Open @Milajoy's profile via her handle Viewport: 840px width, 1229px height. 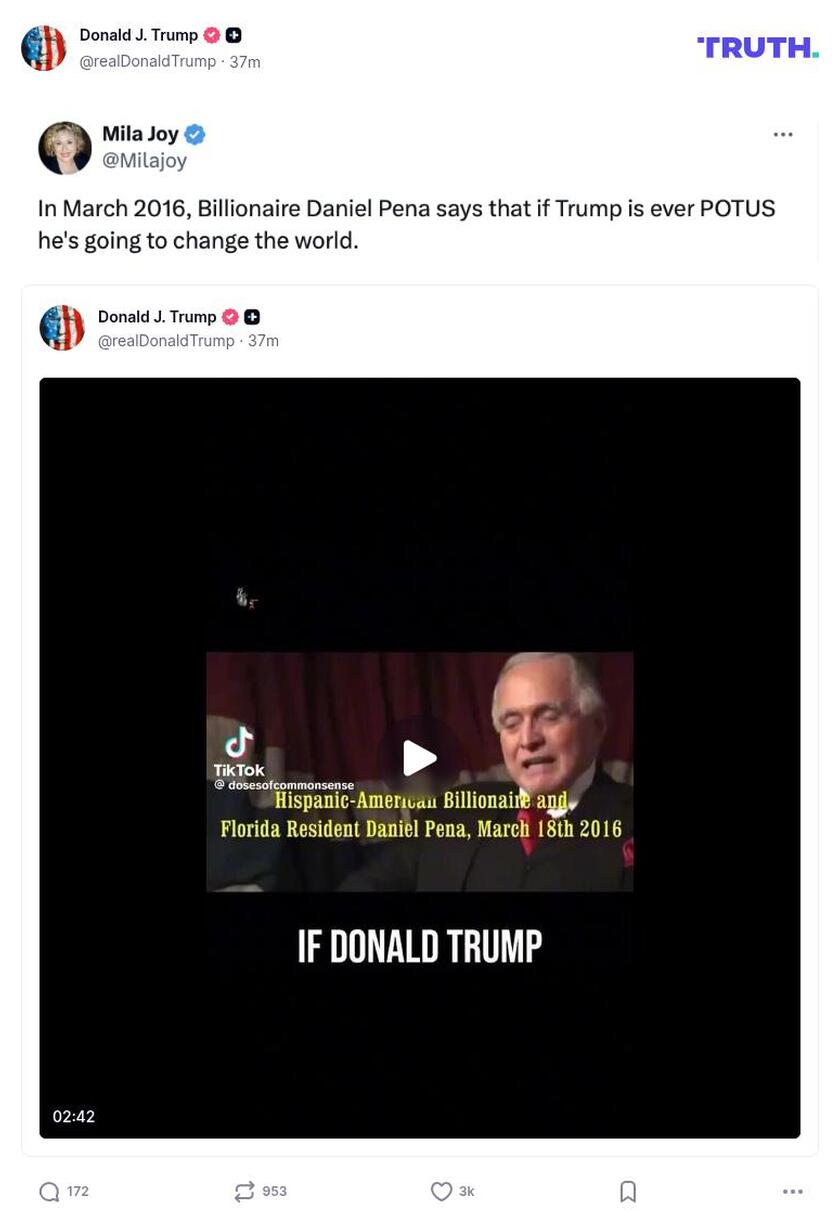pos(146,160)
